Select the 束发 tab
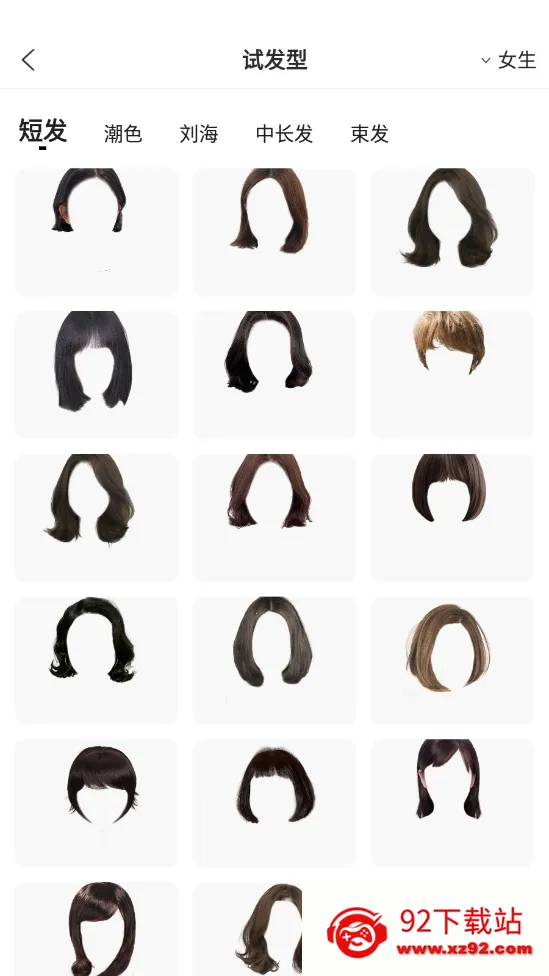549x976 pixels. pyautogui.click(x=370, y=133)
